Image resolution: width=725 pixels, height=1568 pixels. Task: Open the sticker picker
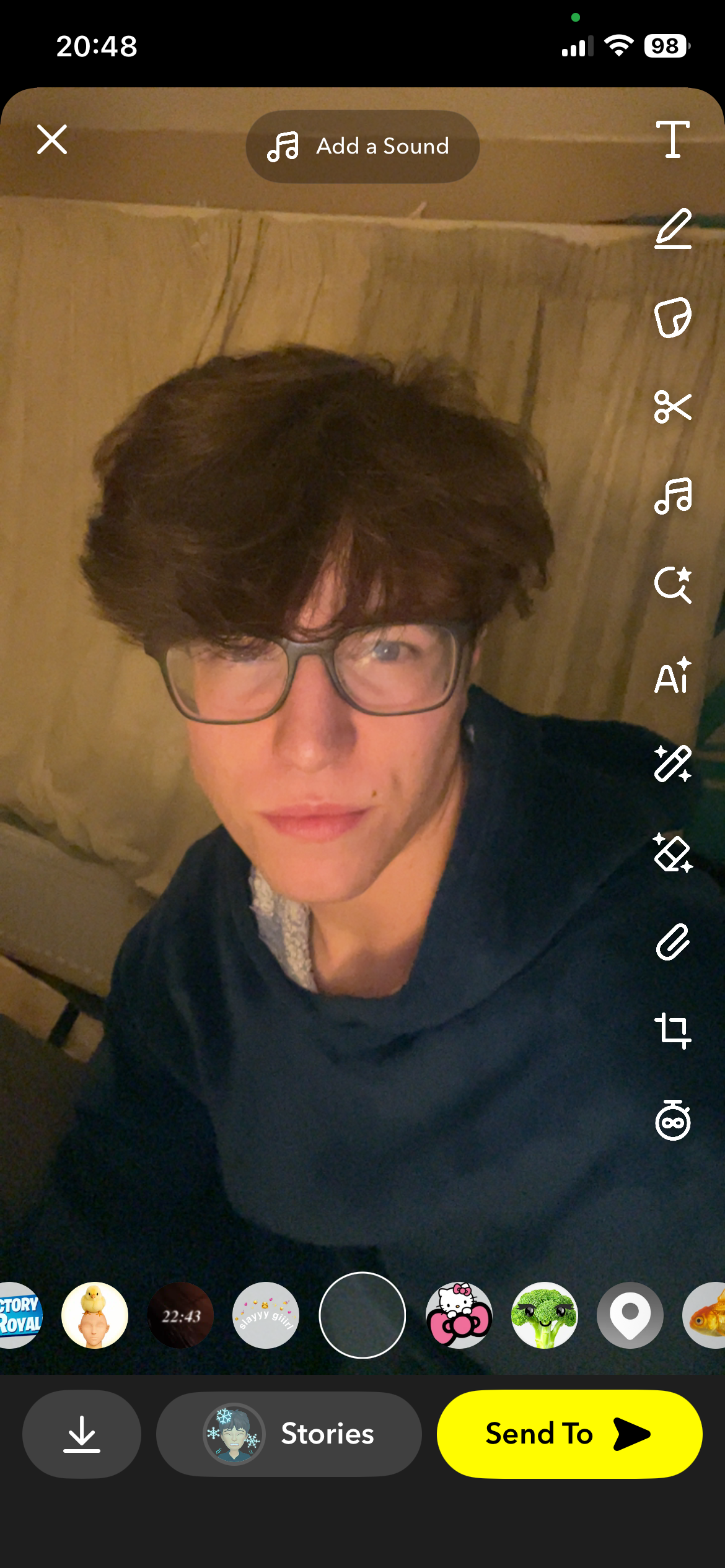tap(672, 318)
